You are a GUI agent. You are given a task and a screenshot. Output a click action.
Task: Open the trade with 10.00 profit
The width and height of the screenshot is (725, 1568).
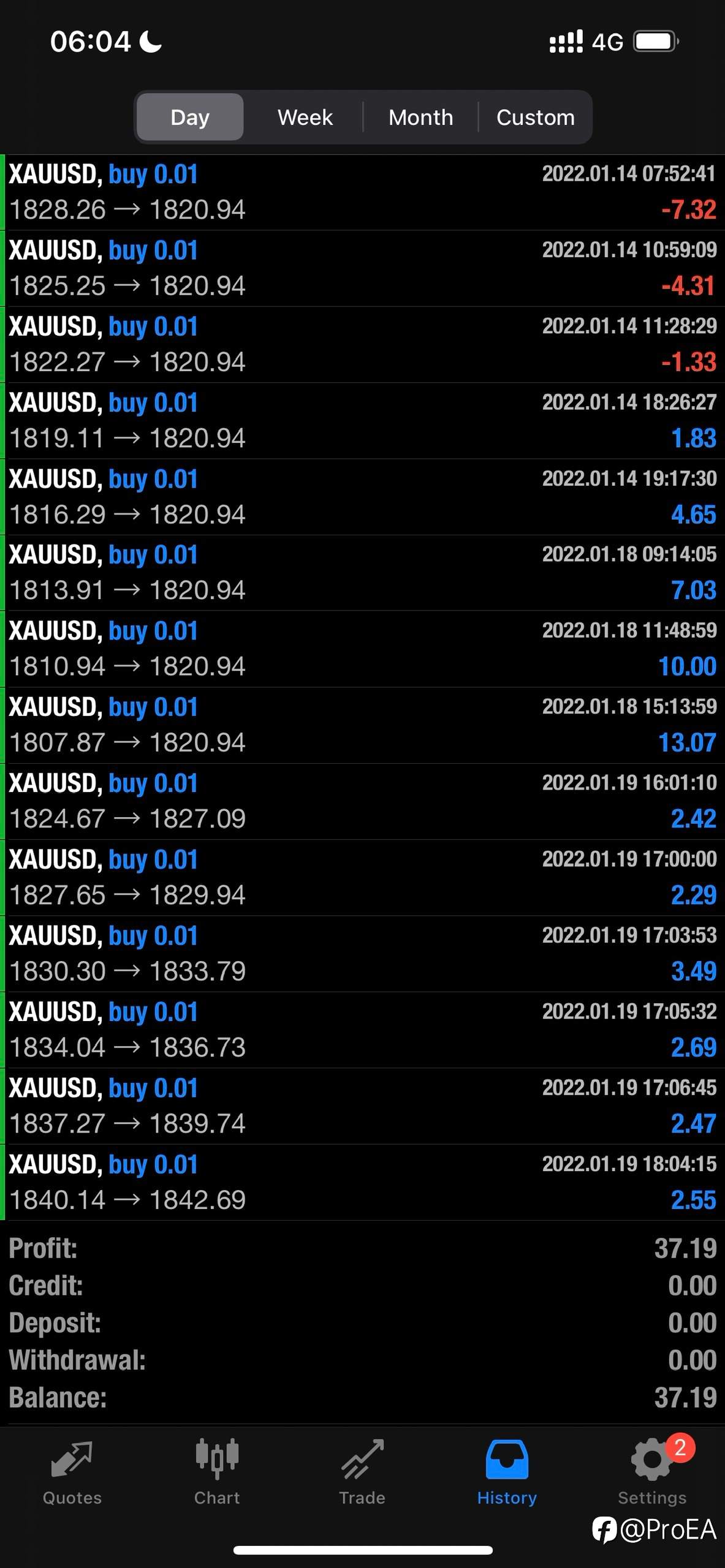coord(362,649)
